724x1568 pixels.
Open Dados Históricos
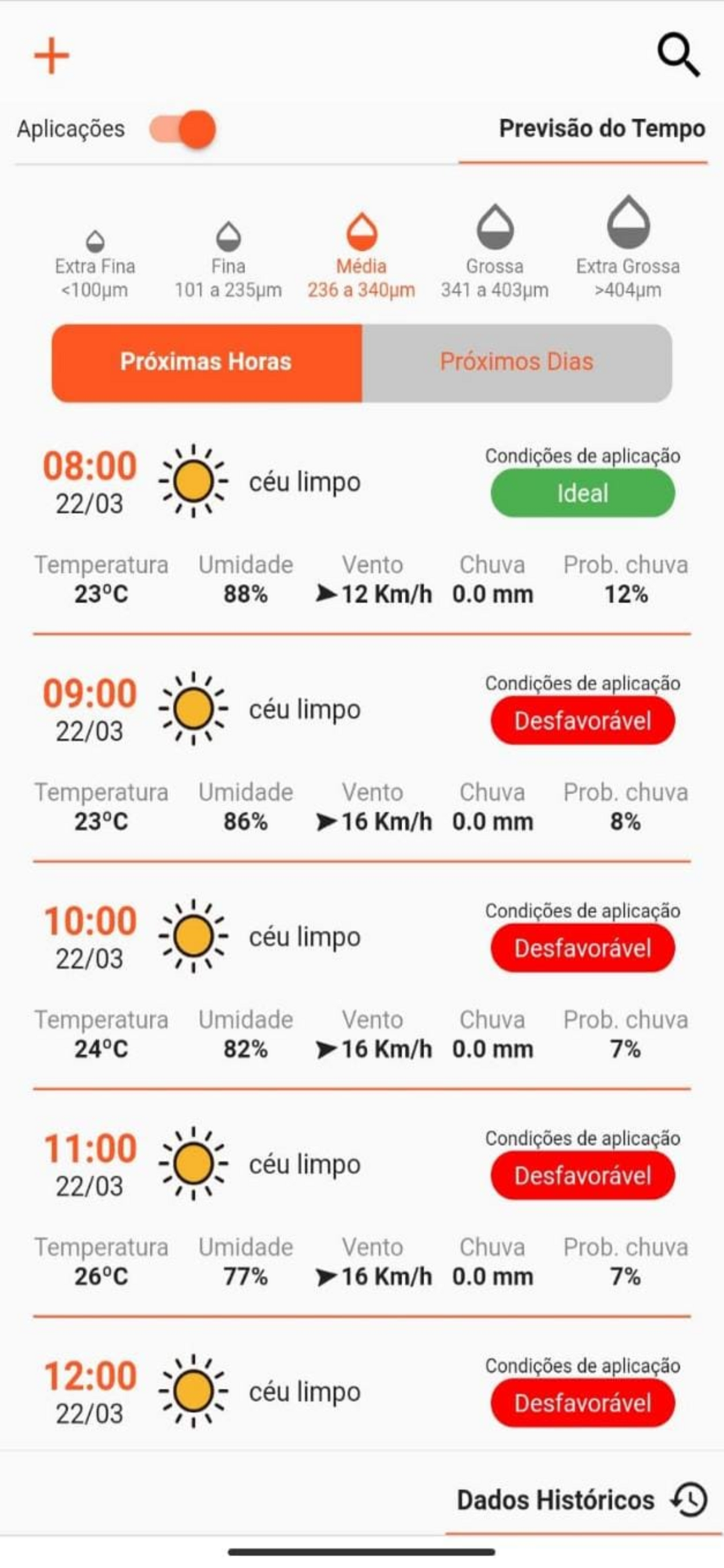tap(582, 1499)
